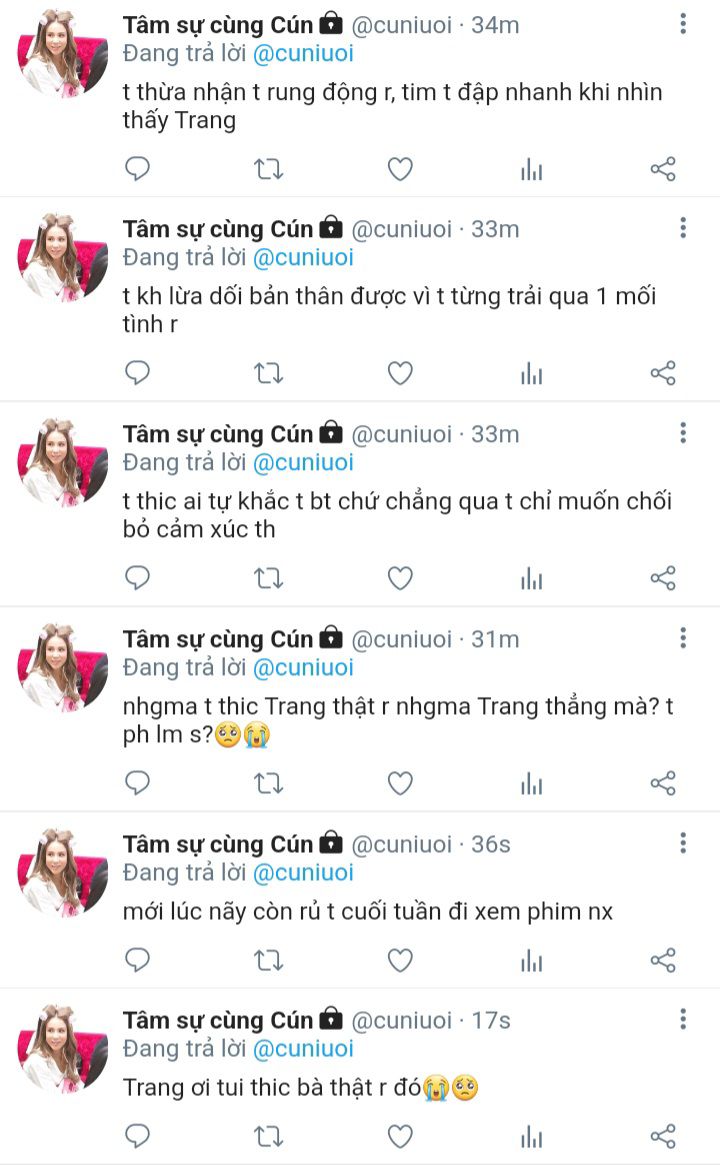Share the tweet posted 36s ago
This screenshot has width=720, height=1165.
663,961
